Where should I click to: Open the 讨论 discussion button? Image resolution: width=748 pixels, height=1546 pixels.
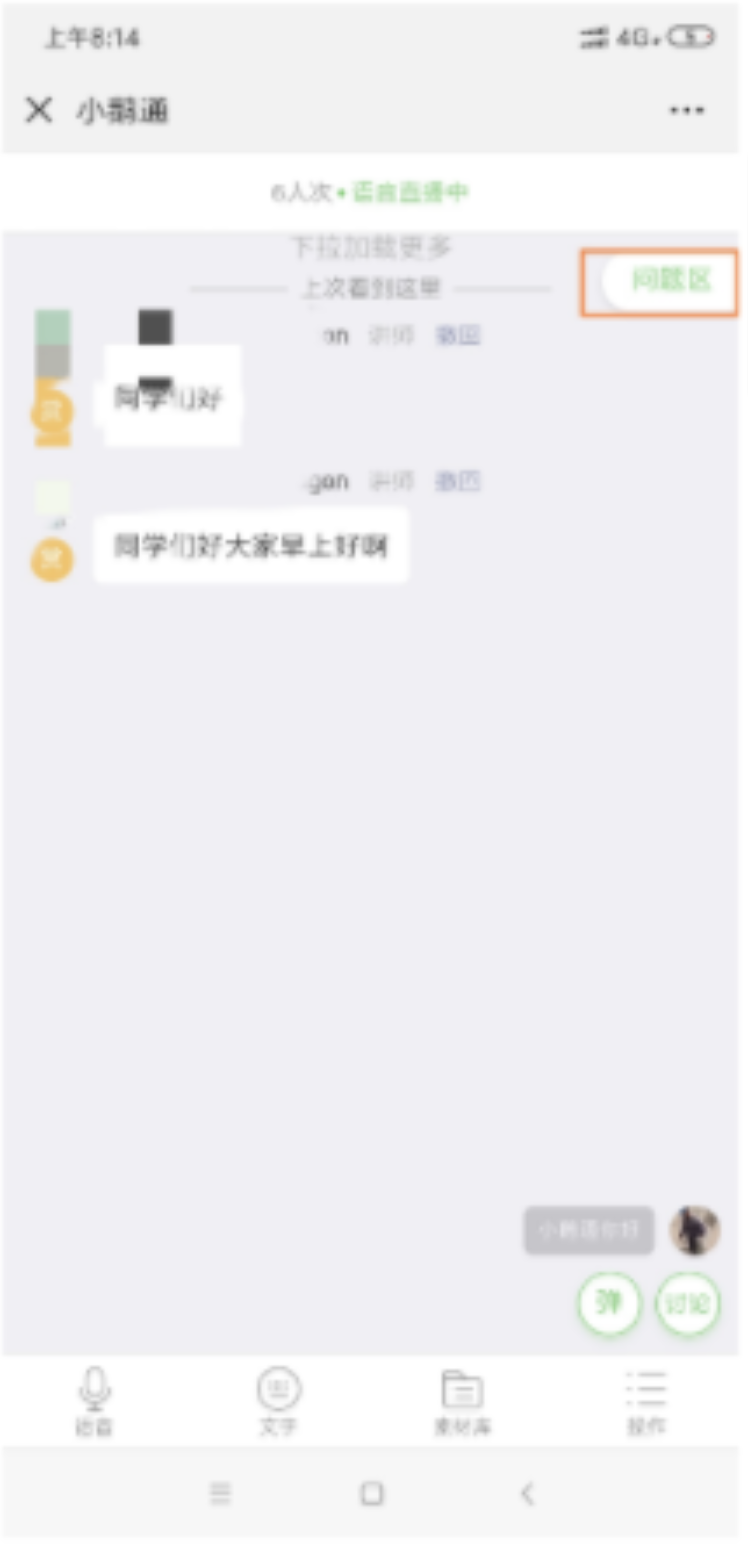(688, 1303)
